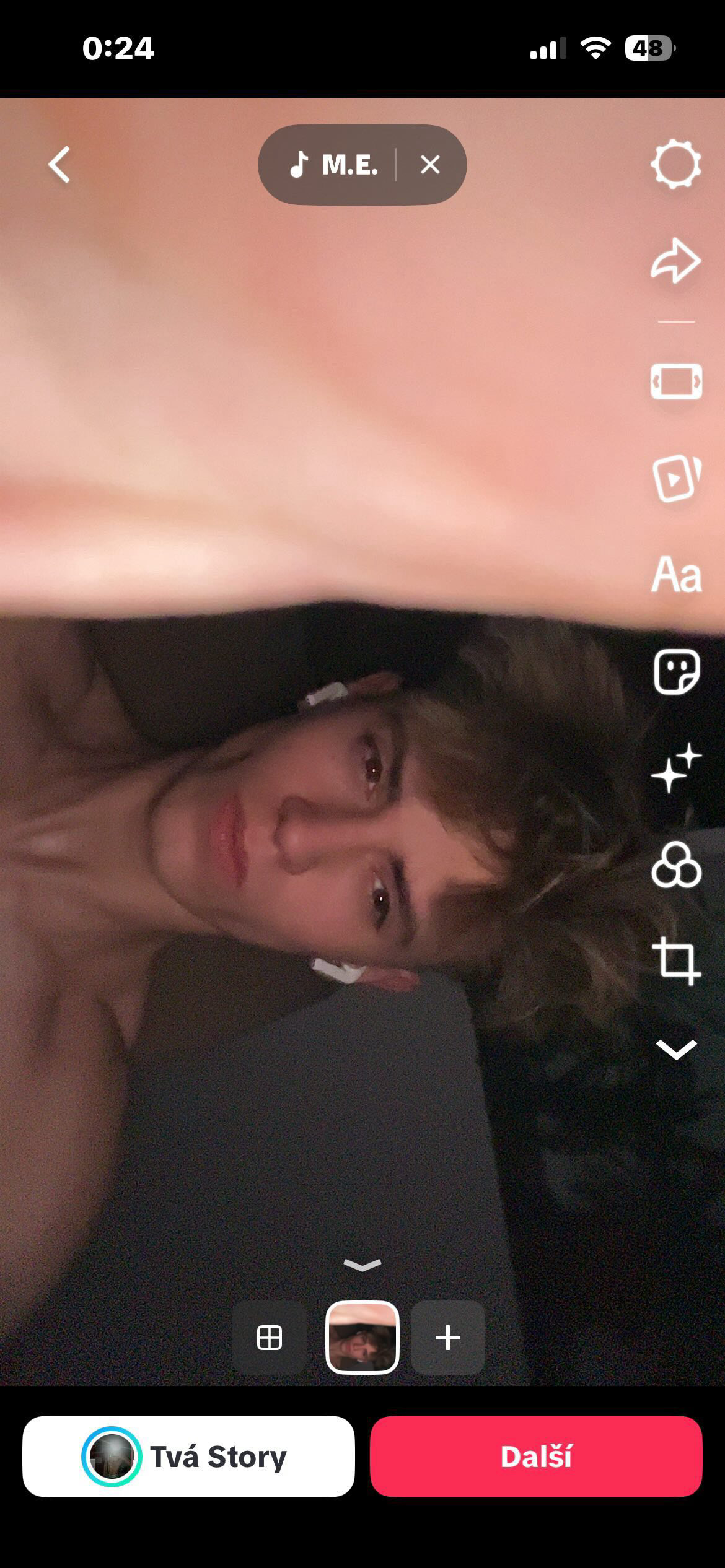Open the grid layout button
The image size is (725, 1568).
click(x=269, y=1338)
